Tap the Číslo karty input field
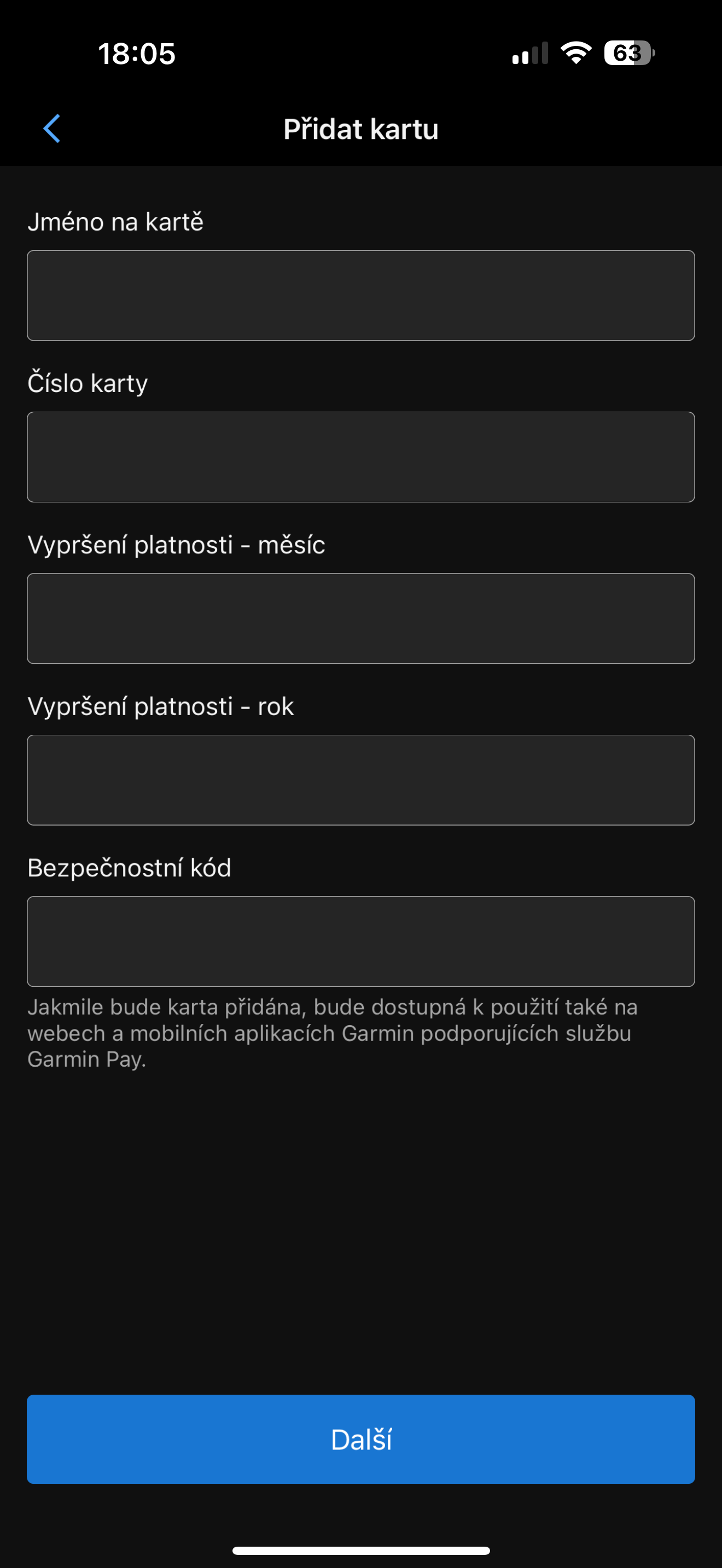 (361, 457)
